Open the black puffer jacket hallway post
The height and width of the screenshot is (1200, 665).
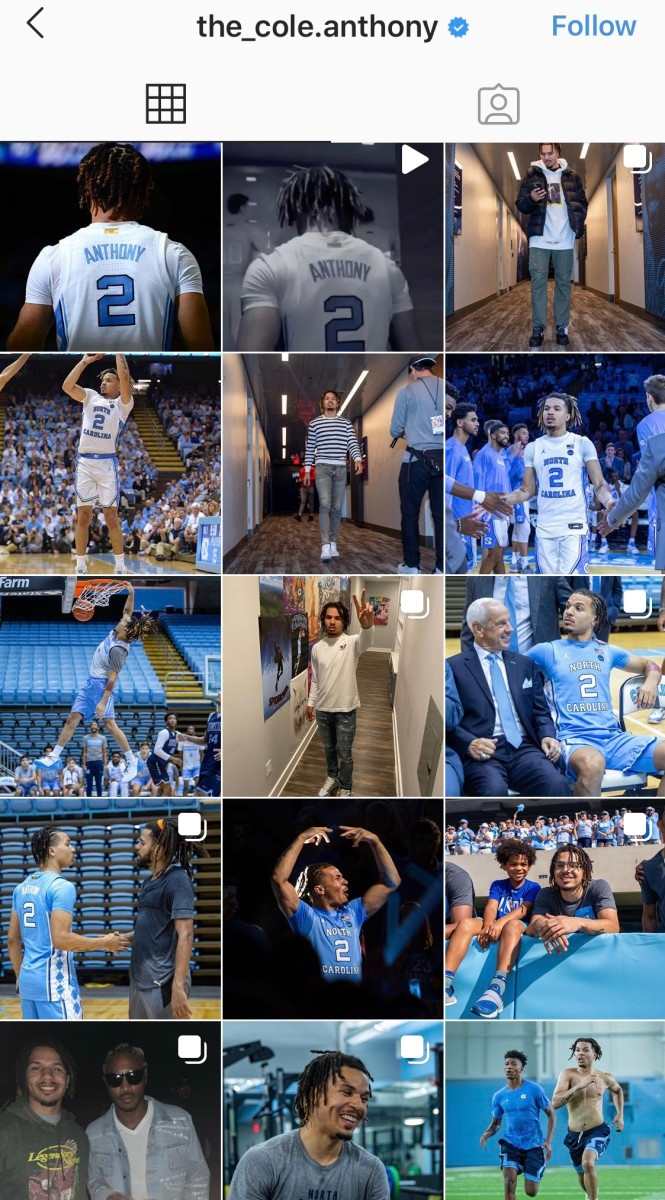[x=555, y=246]
